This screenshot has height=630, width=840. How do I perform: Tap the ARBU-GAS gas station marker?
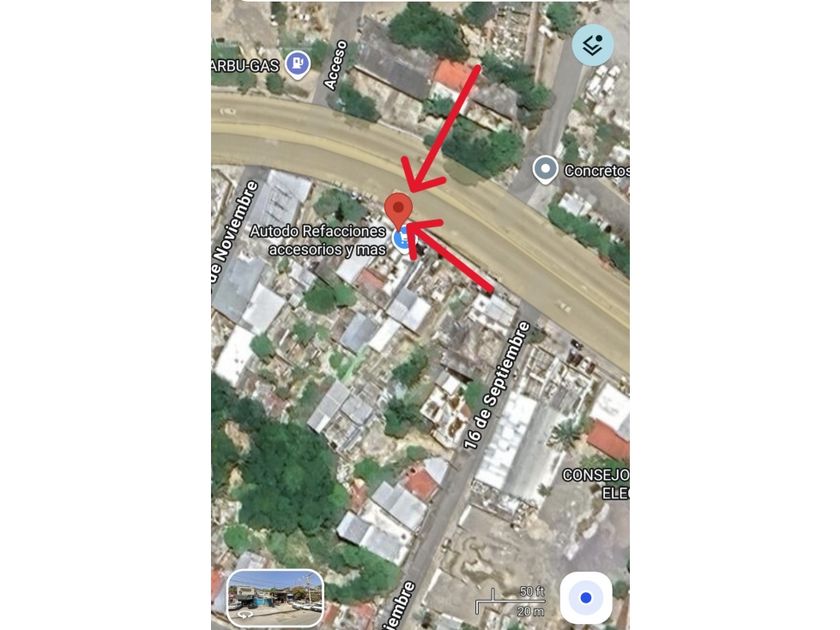(297, 65)
